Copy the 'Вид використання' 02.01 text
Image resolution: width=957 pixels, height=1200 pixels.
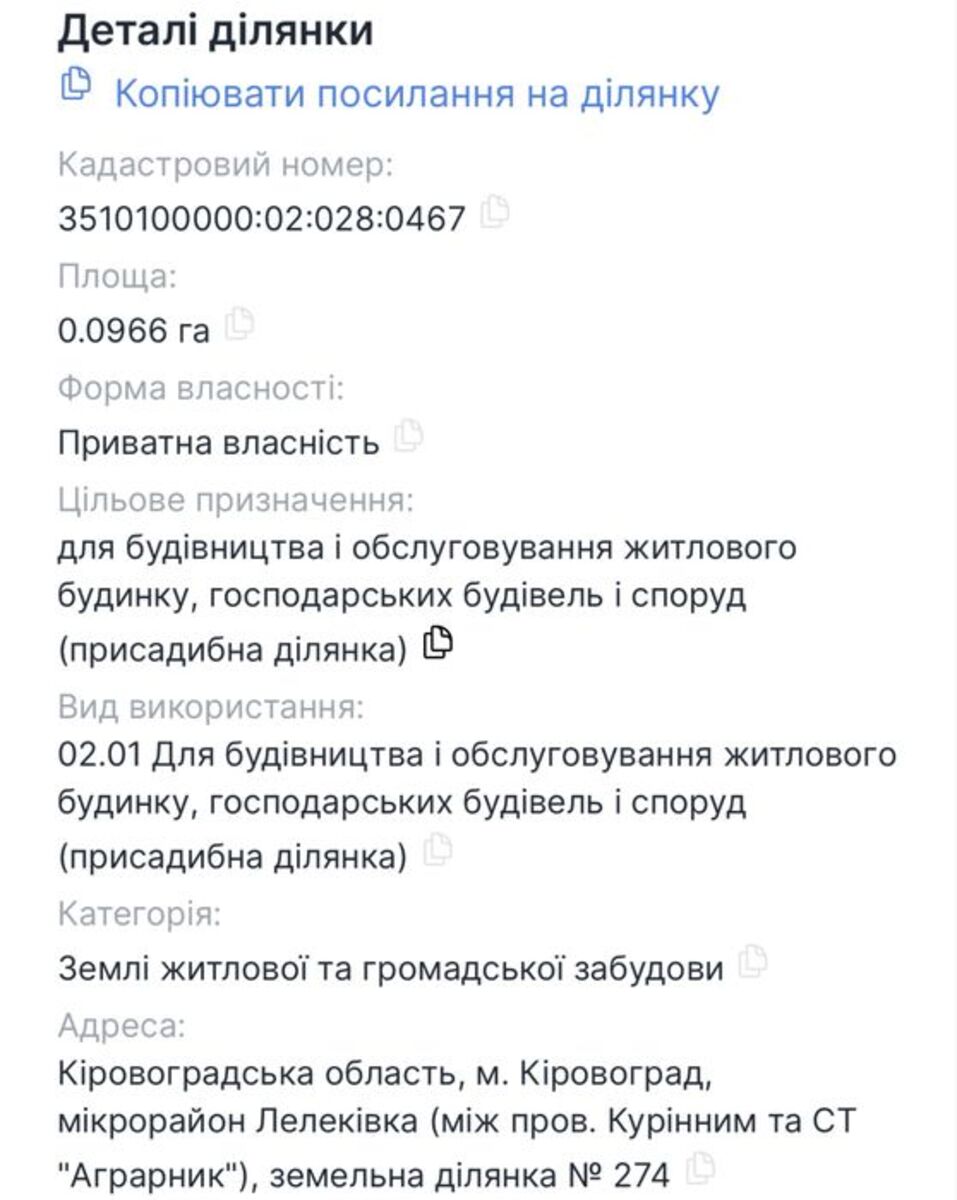[438, 851]
